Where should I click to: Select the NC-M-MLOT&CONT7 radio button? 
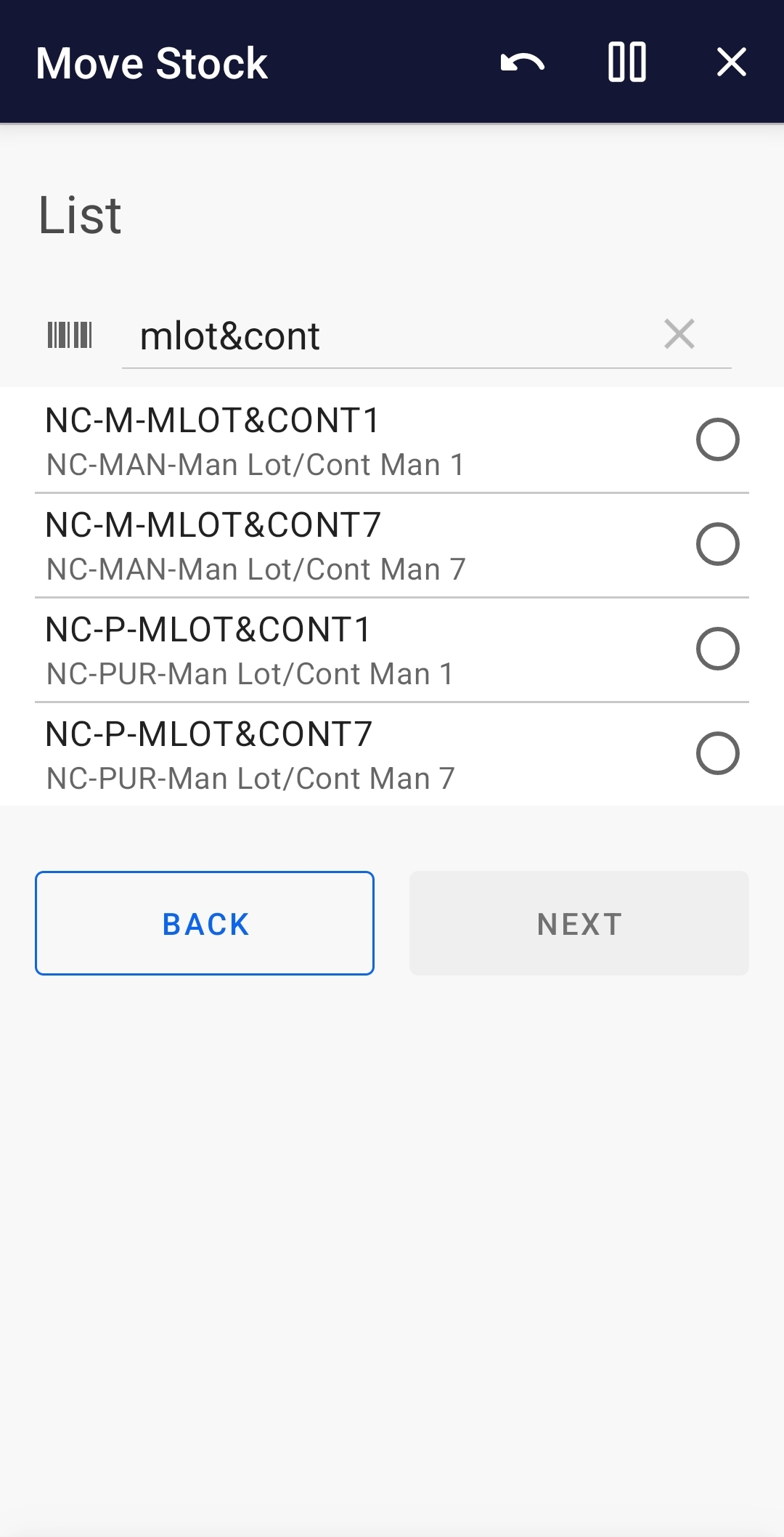[x=717, y=544]
